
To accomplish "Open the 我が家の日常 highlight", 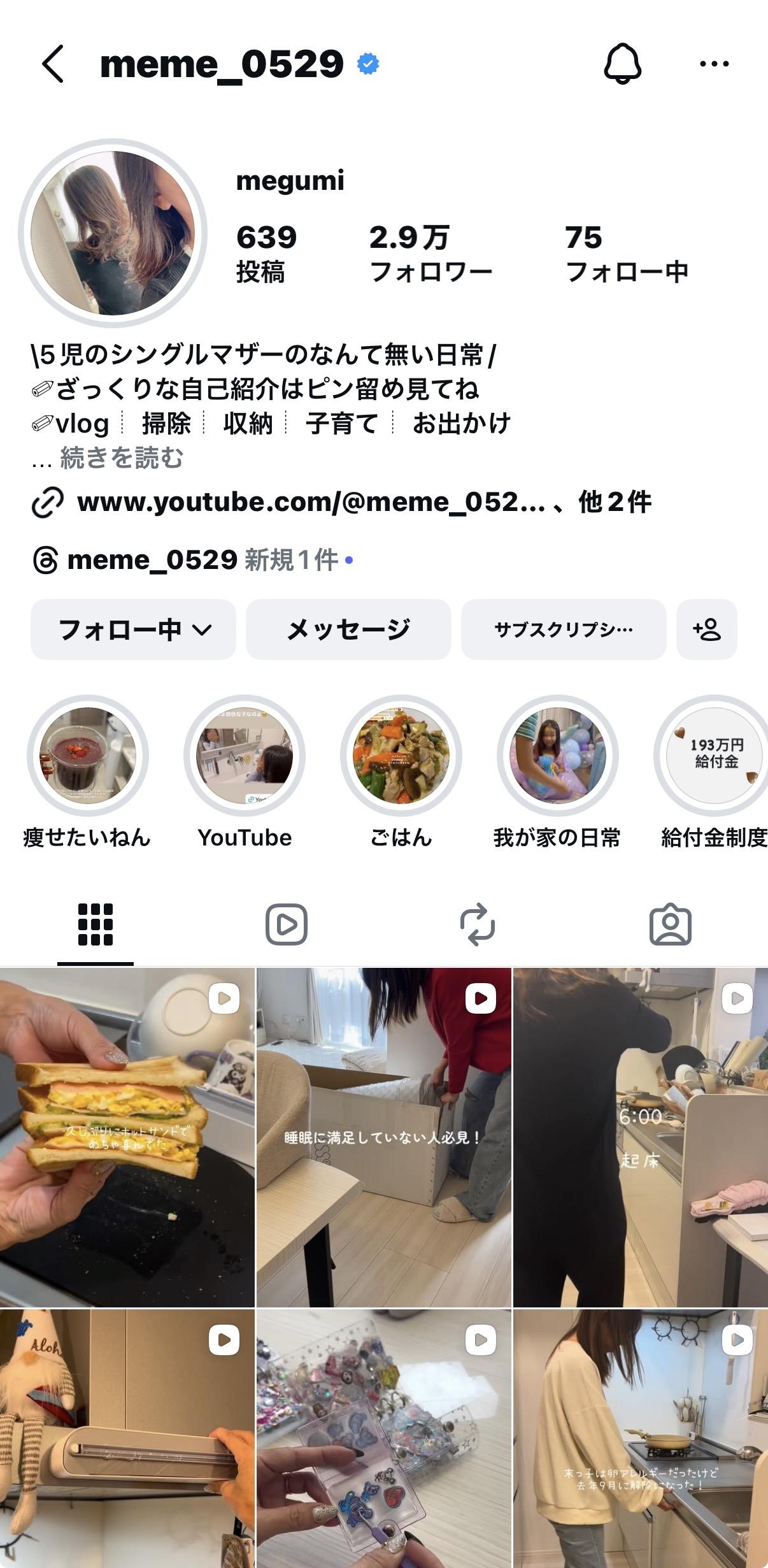I will pyautogui.click(x=557, y=756).
